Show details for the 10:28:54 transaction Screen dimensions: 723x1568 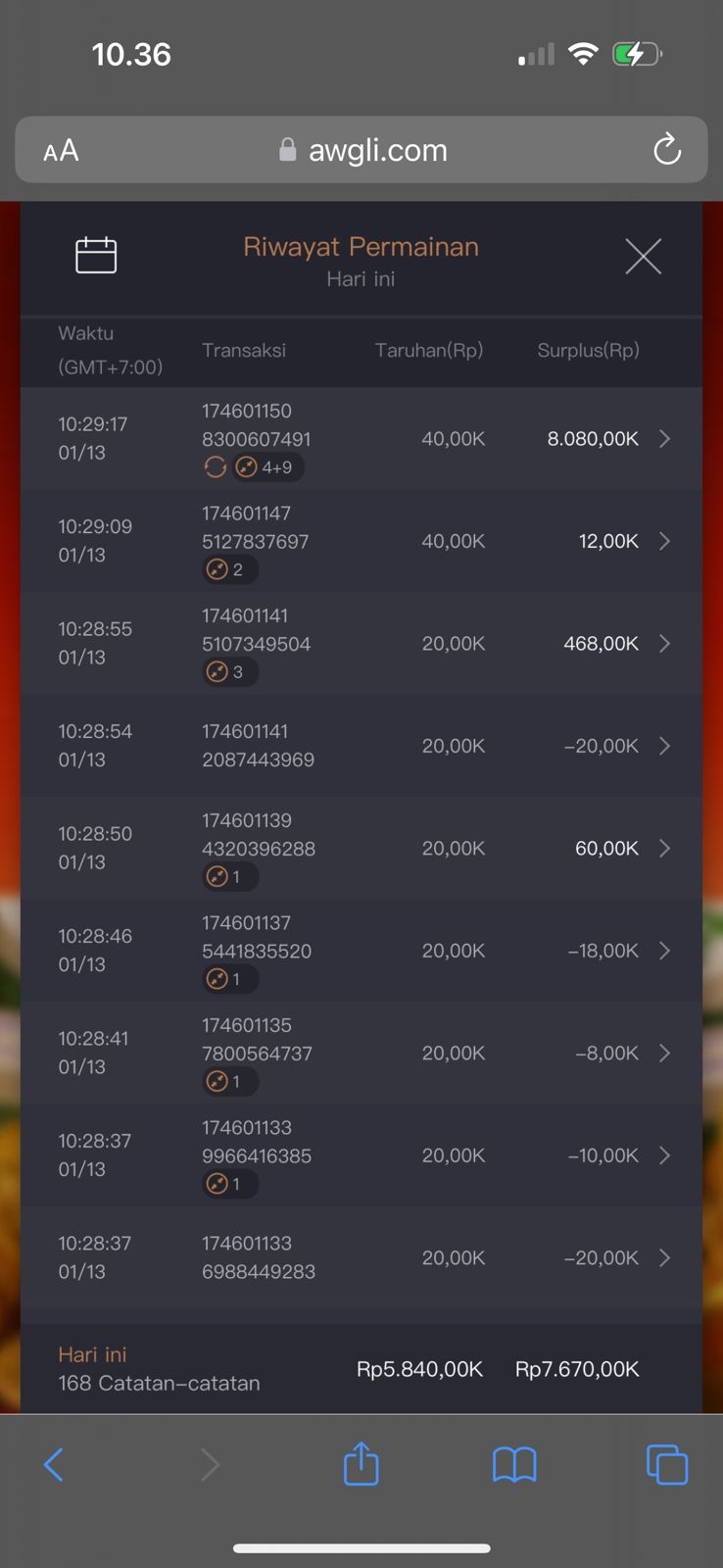pos(664,746)
